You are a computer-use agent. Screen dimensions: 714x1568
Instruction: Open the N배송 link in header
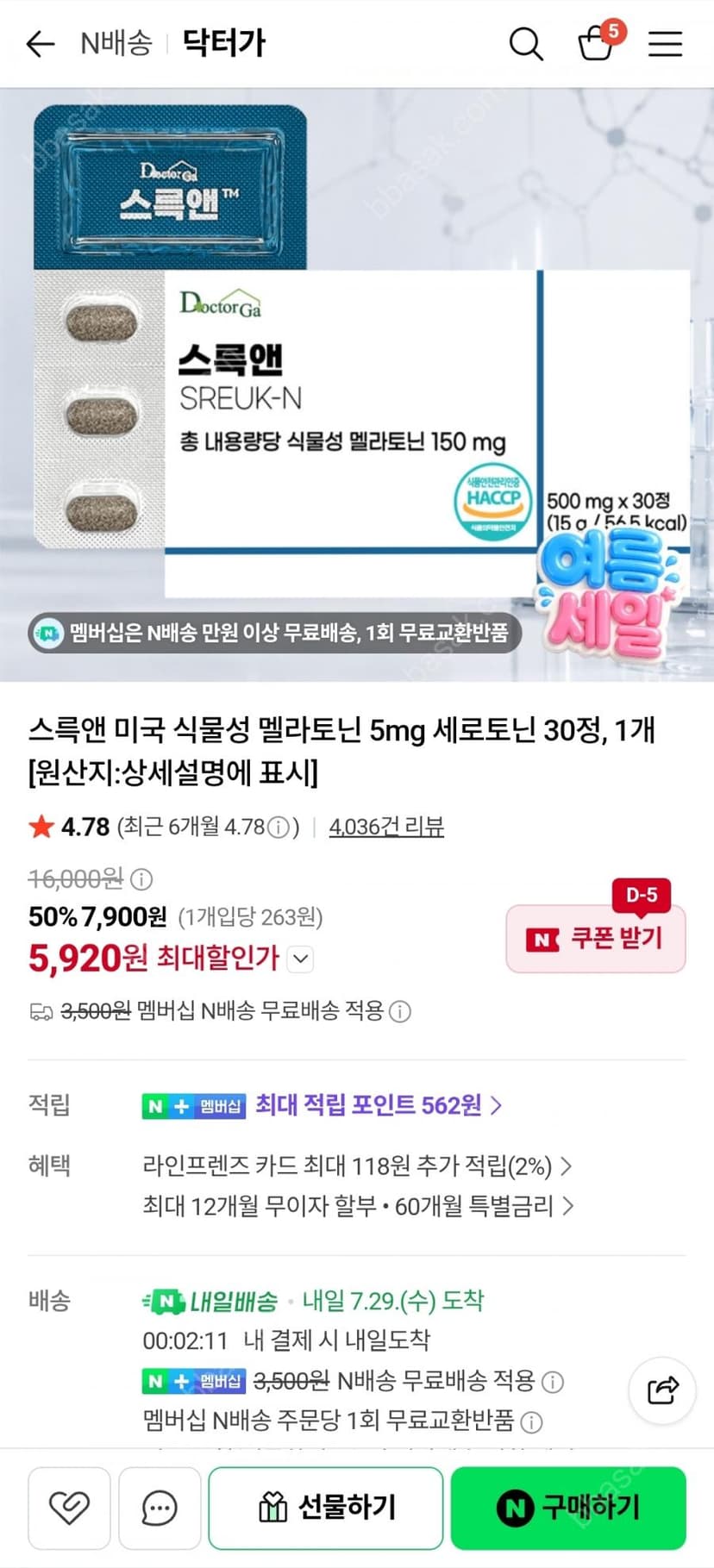pos(116,43)
